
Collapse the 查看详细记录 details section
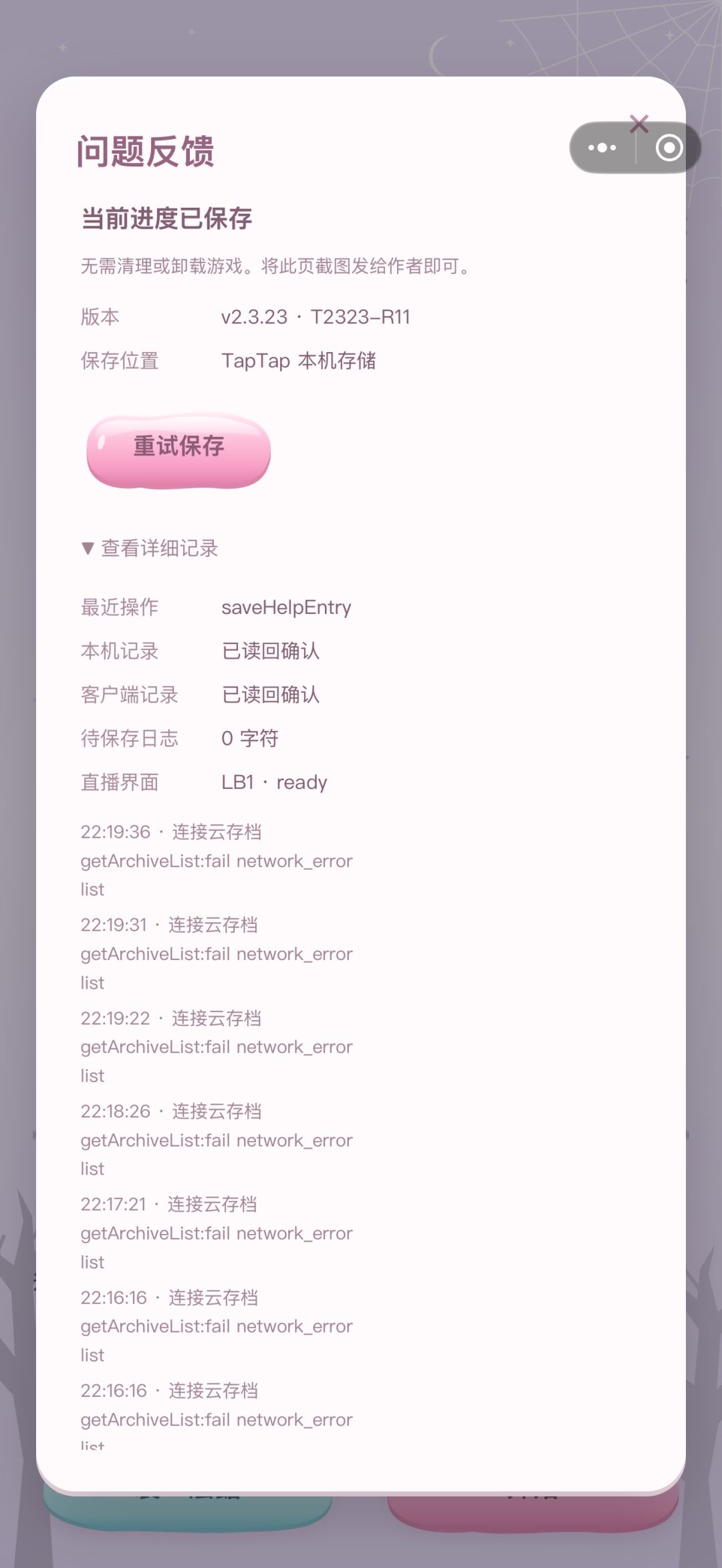tap(150, 548)
